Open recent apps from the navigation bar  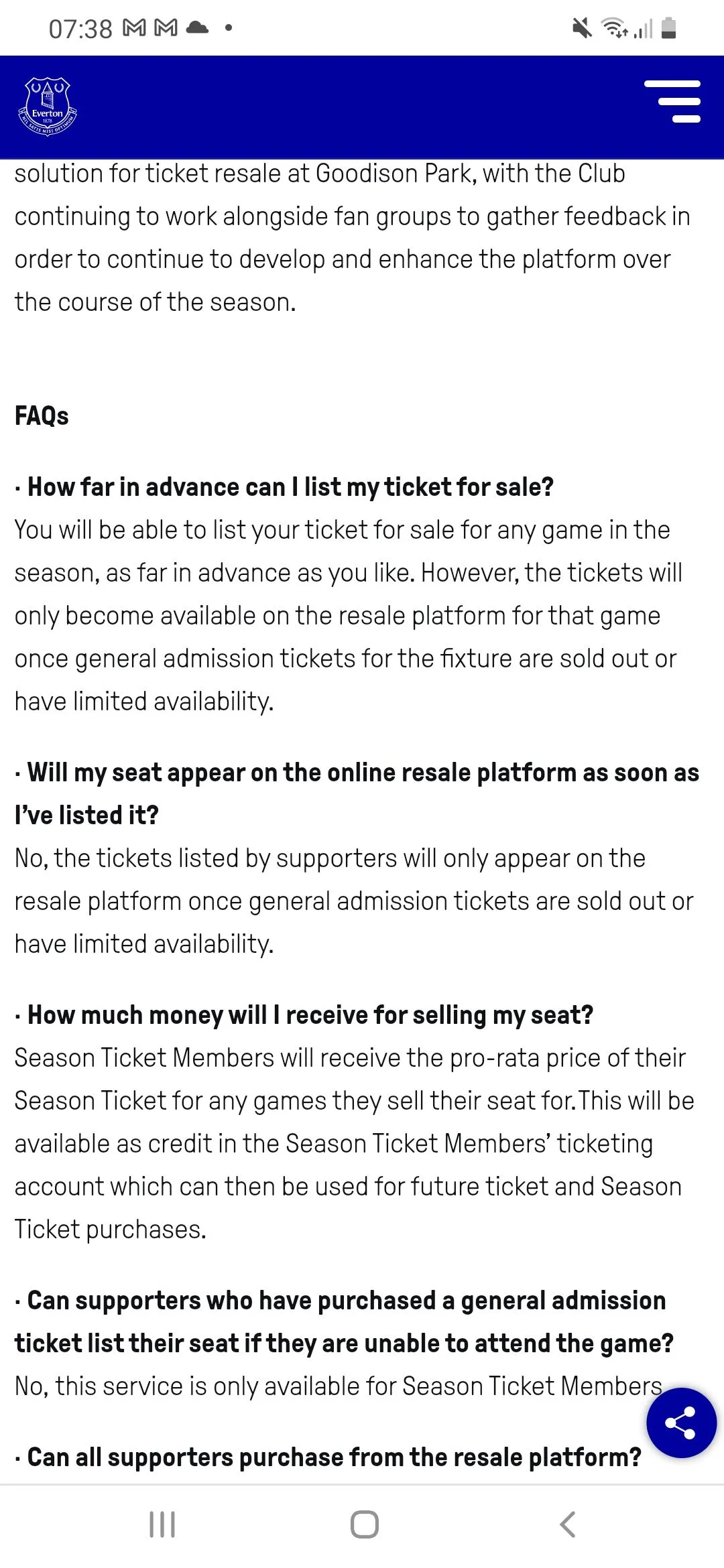(x=162, y=1524)
